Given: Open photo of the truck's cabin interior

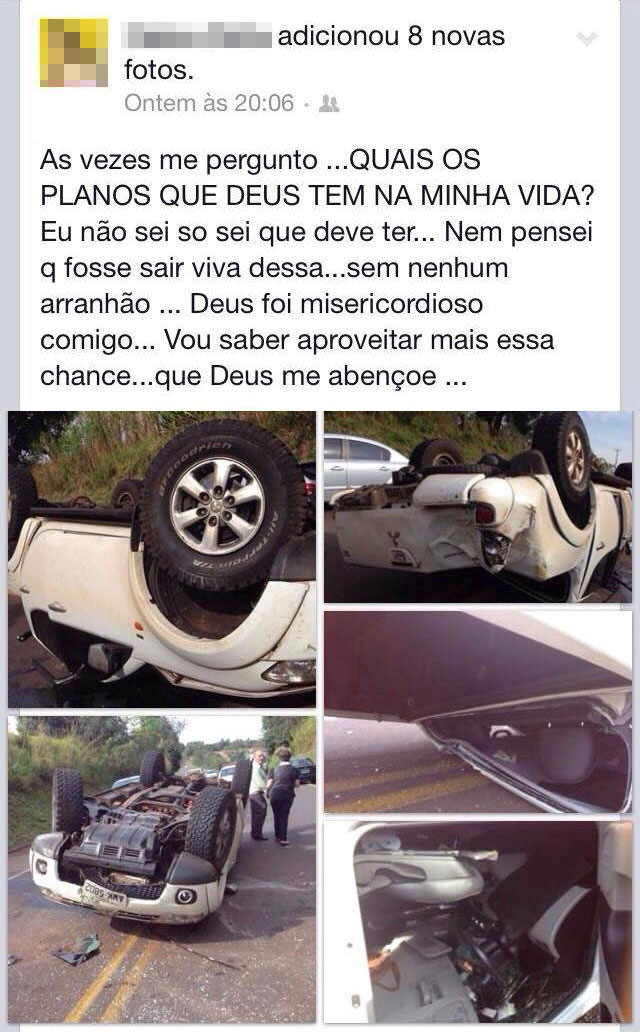Looking at the screenshot, I should tap(477, 921).
